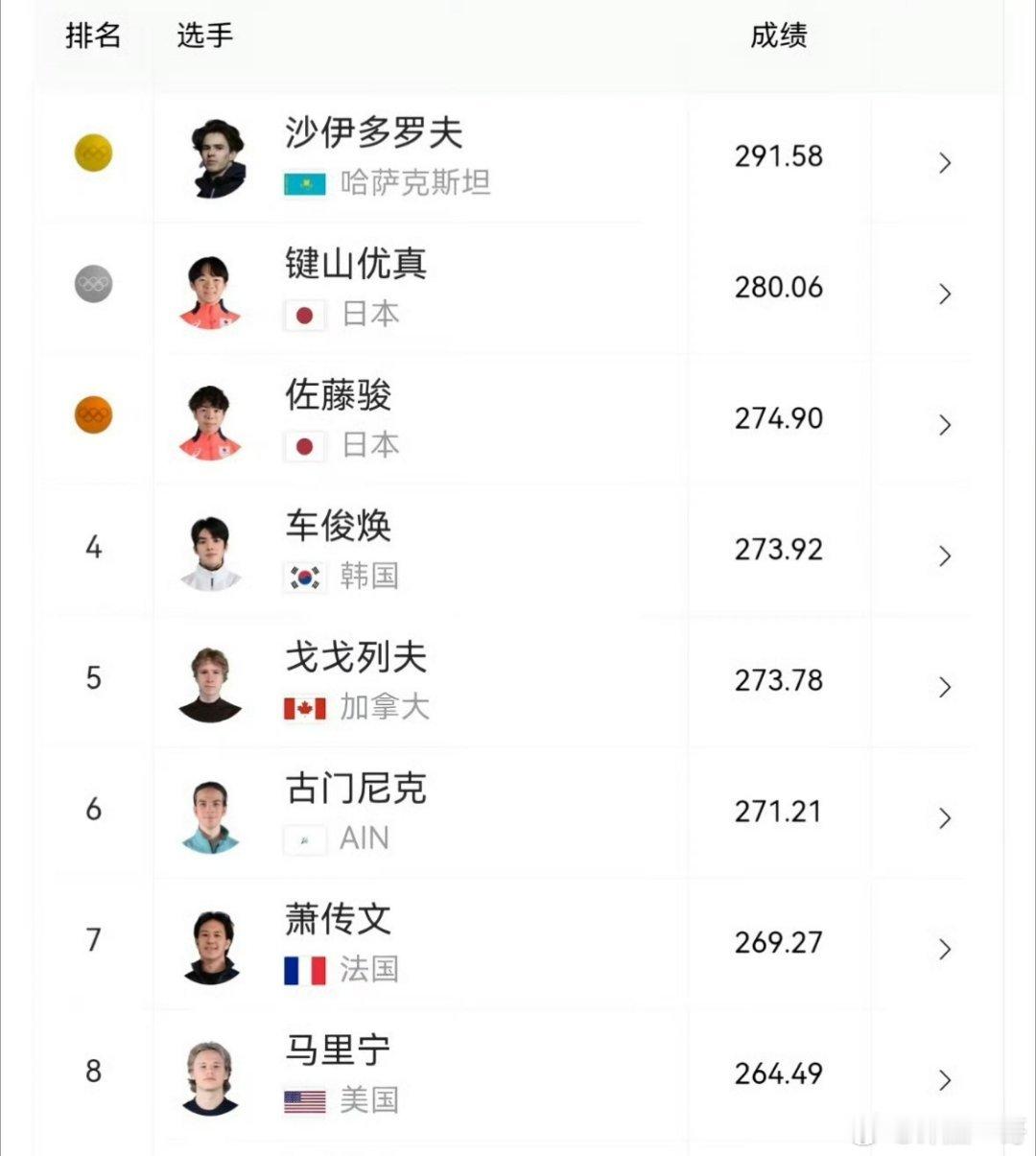Image resolution: width=1036 pixels, height=1156 pixels.
Task: Open 键山优真's result using the chevron arrow
Action: pyautogui.click(x=943, y=294)
